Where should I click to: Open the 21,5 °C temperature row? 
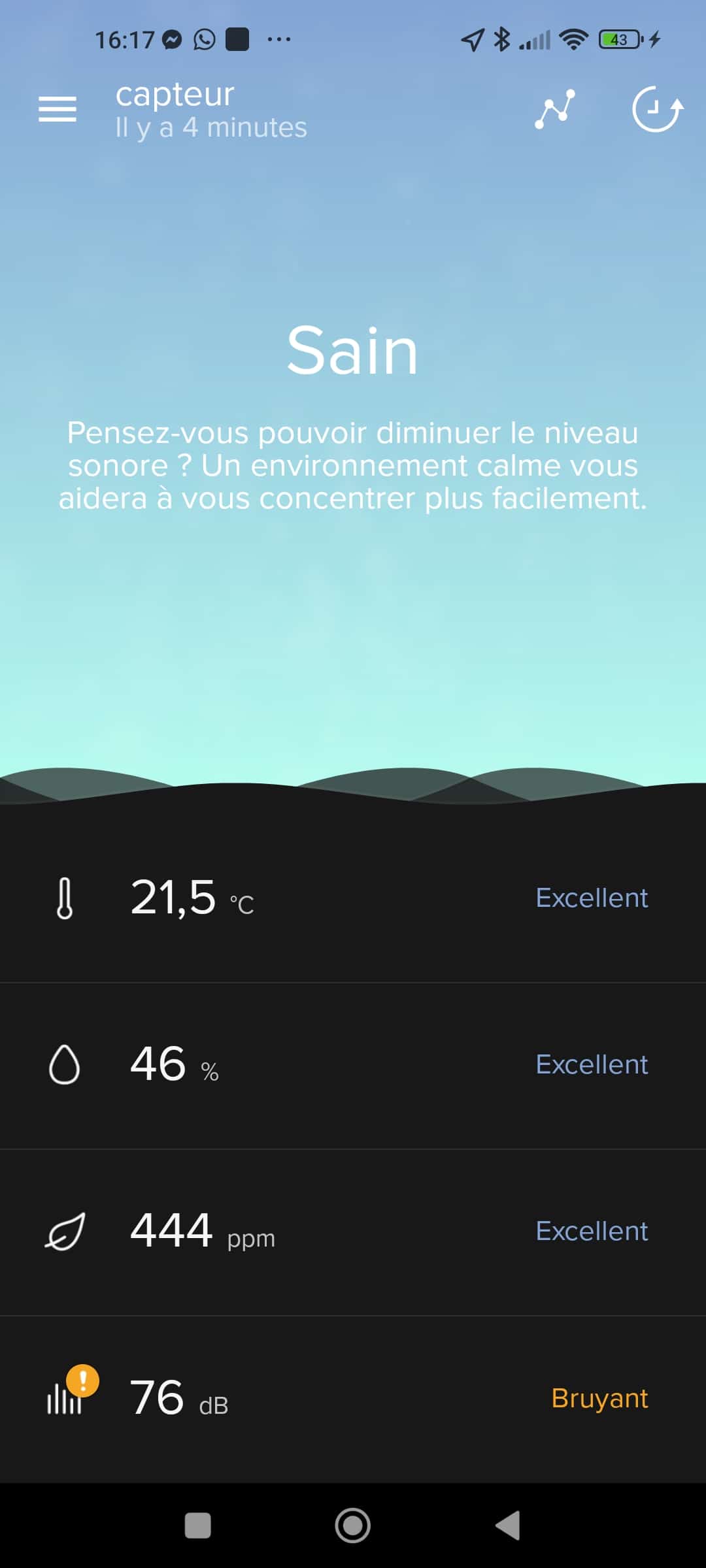(x=353, y=899)
